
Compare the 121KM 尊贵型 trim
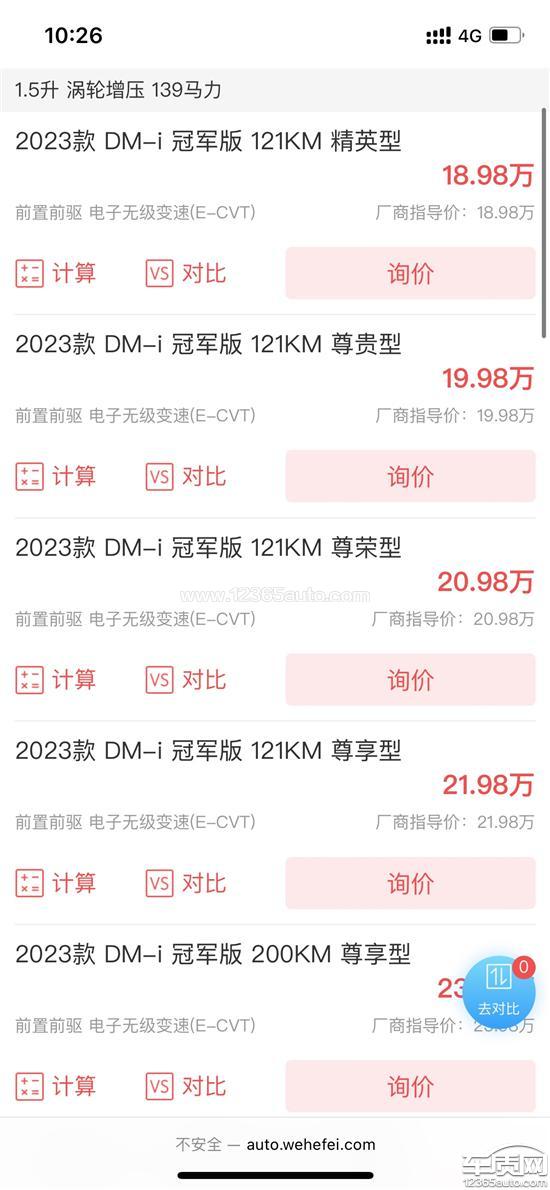tap(186, 477)
